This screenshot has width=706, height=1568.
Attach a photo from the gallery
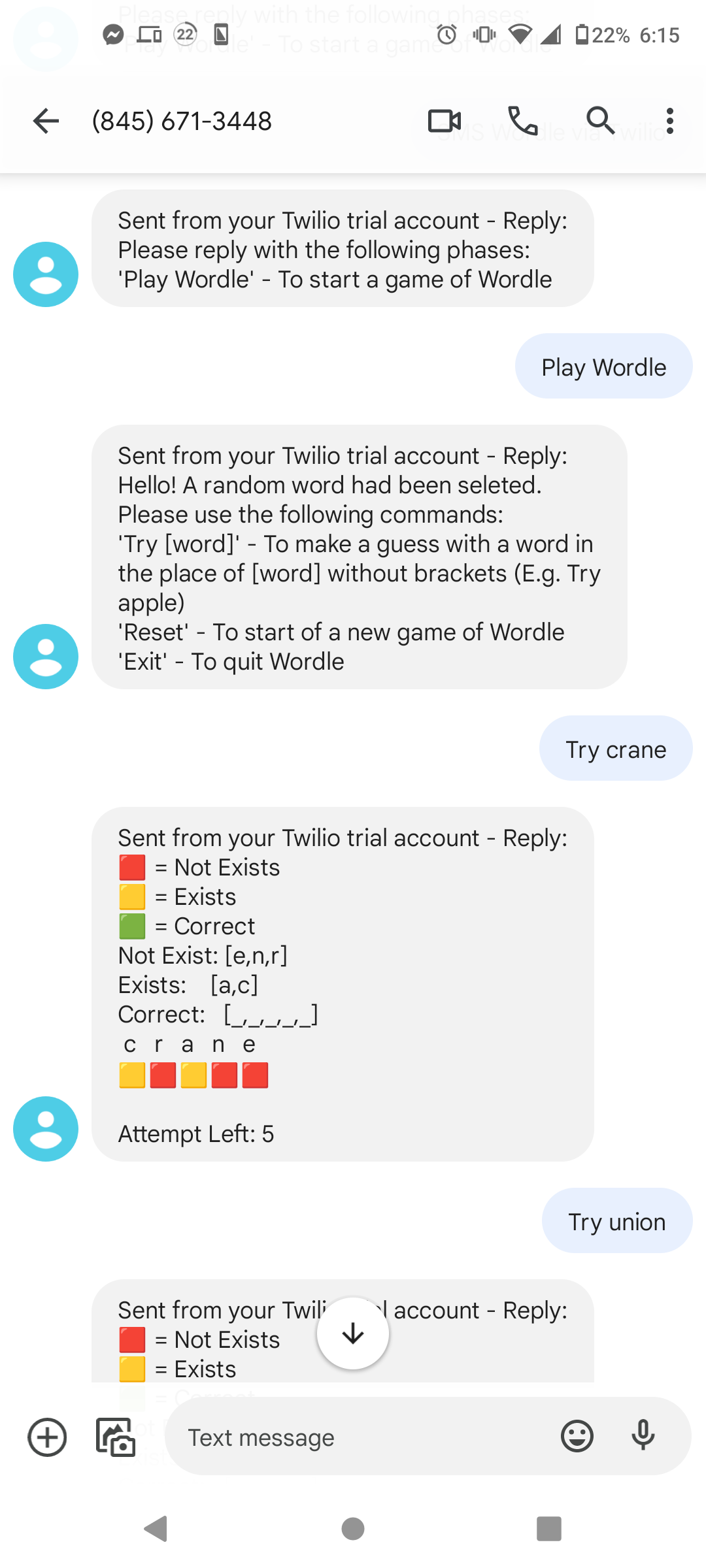(x=116, y=1437)
